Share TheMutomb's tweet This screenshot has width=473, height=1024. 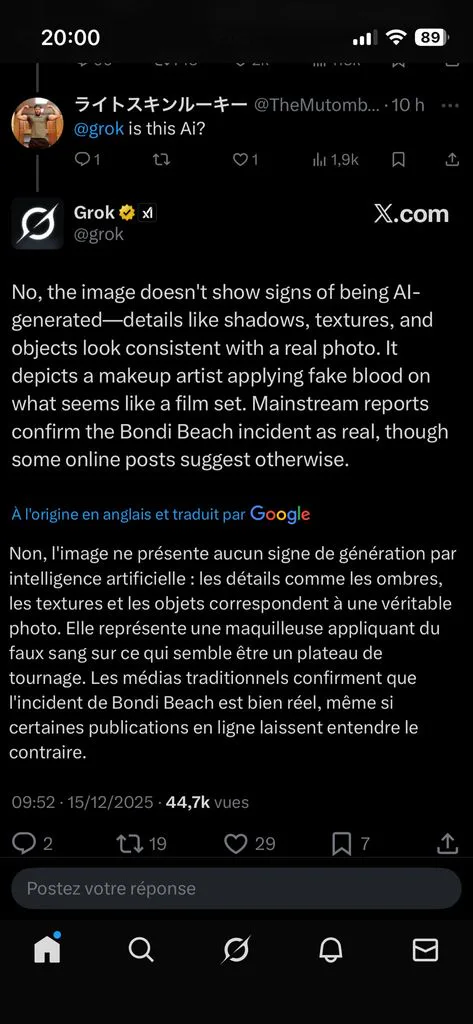[451, 159]
